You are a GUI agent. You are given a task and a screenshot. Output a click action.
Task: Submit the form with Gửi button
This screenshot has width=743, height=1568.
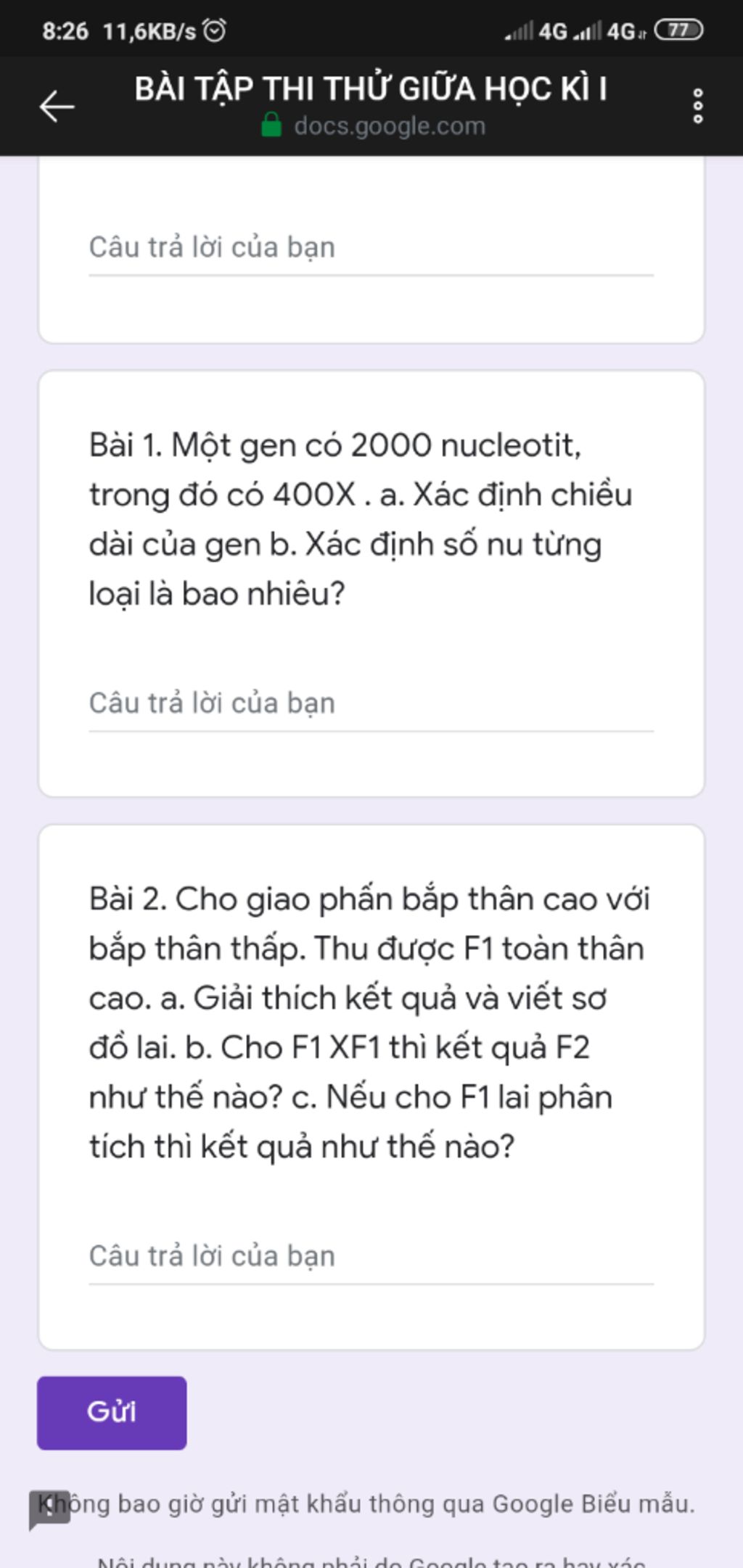coord(112,1413)
